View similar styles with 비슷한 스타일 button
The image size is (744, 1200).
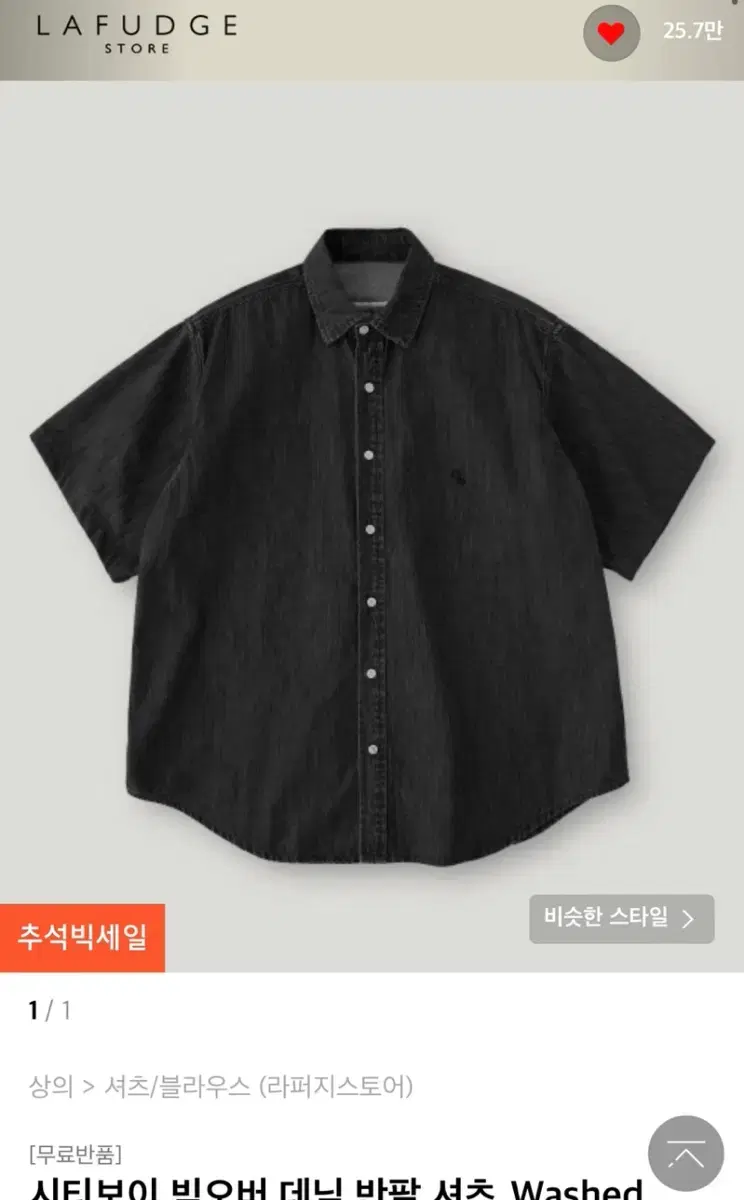pos(621,918)
